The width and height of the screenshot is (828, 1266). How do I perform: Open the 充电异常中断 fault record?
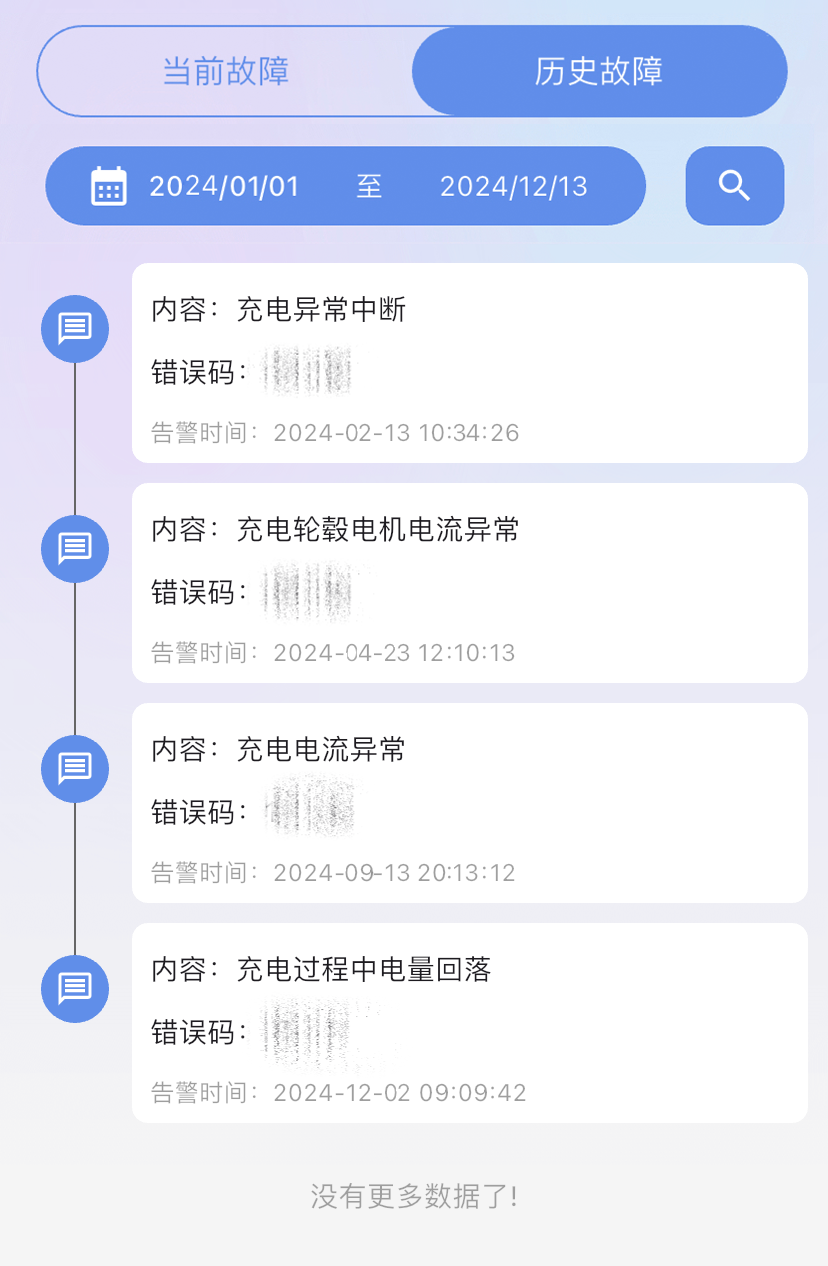(x=469, y=363)
